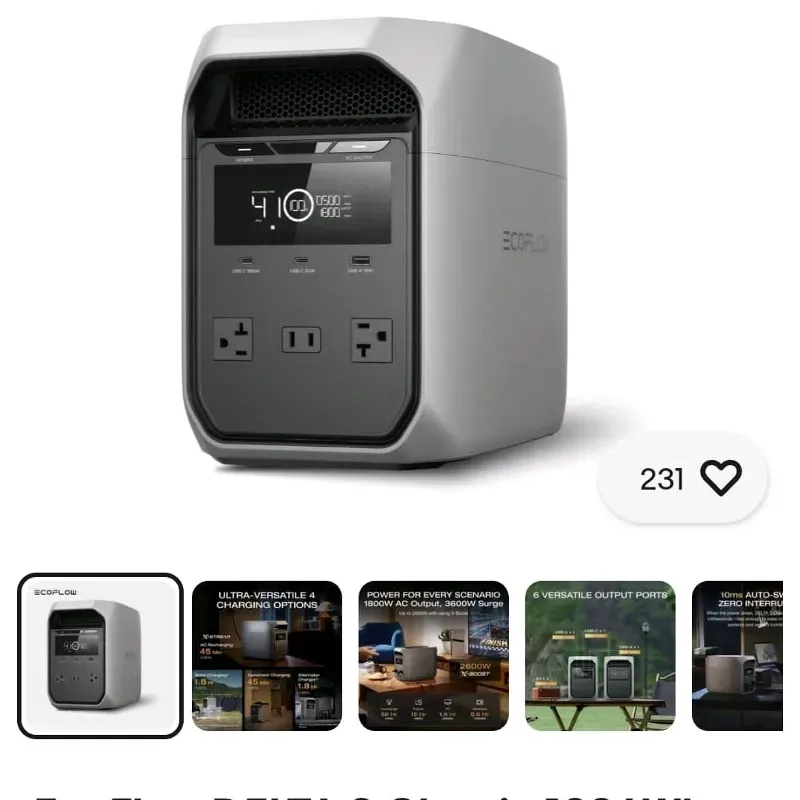Select the first EcoFlow front-view thumbnail

click(x=100, y=656)
